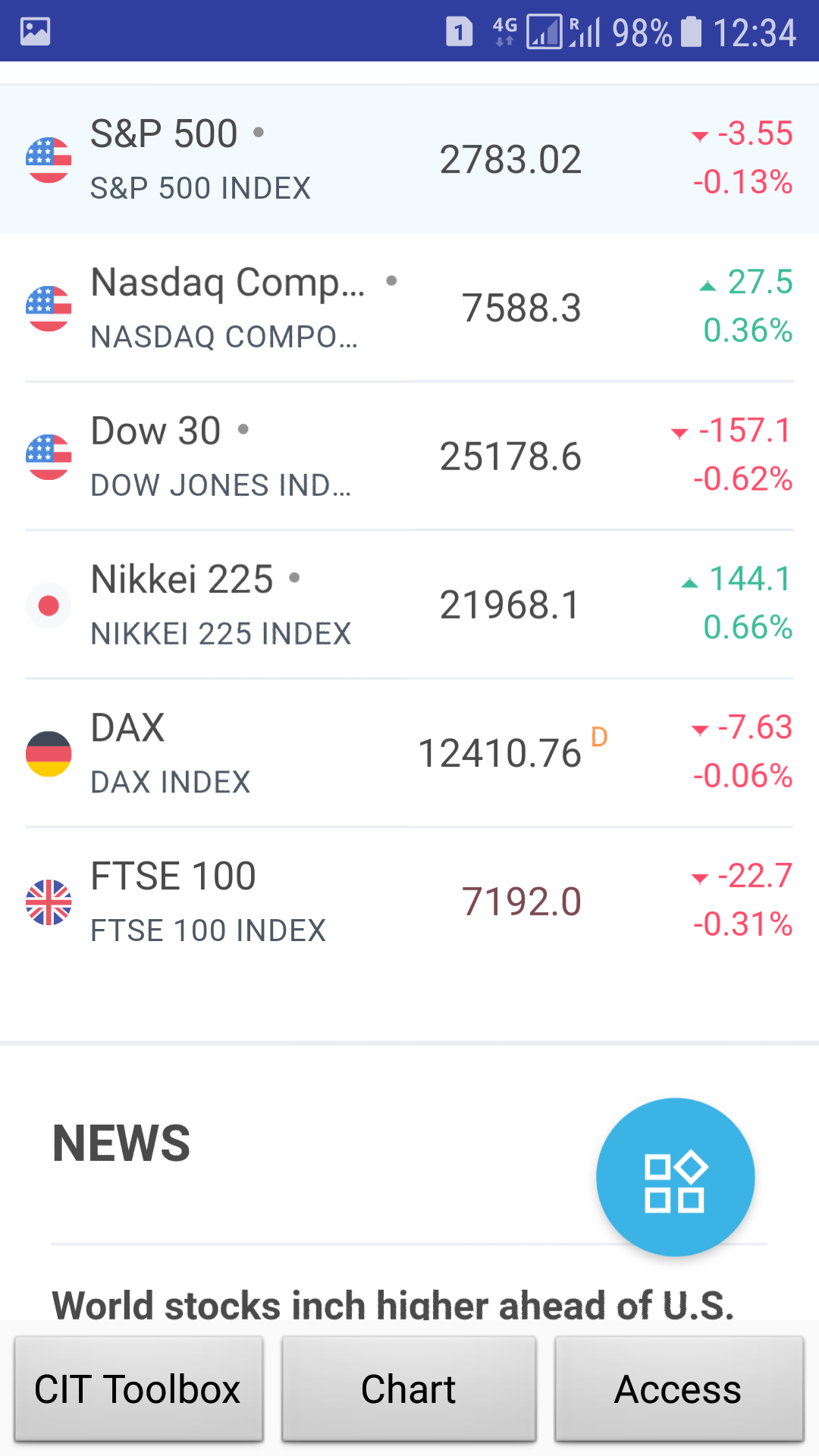This screenshot has width=819, height=1456.
Task: Tap the picture icon in the status bar
Action: pos(35,30)
